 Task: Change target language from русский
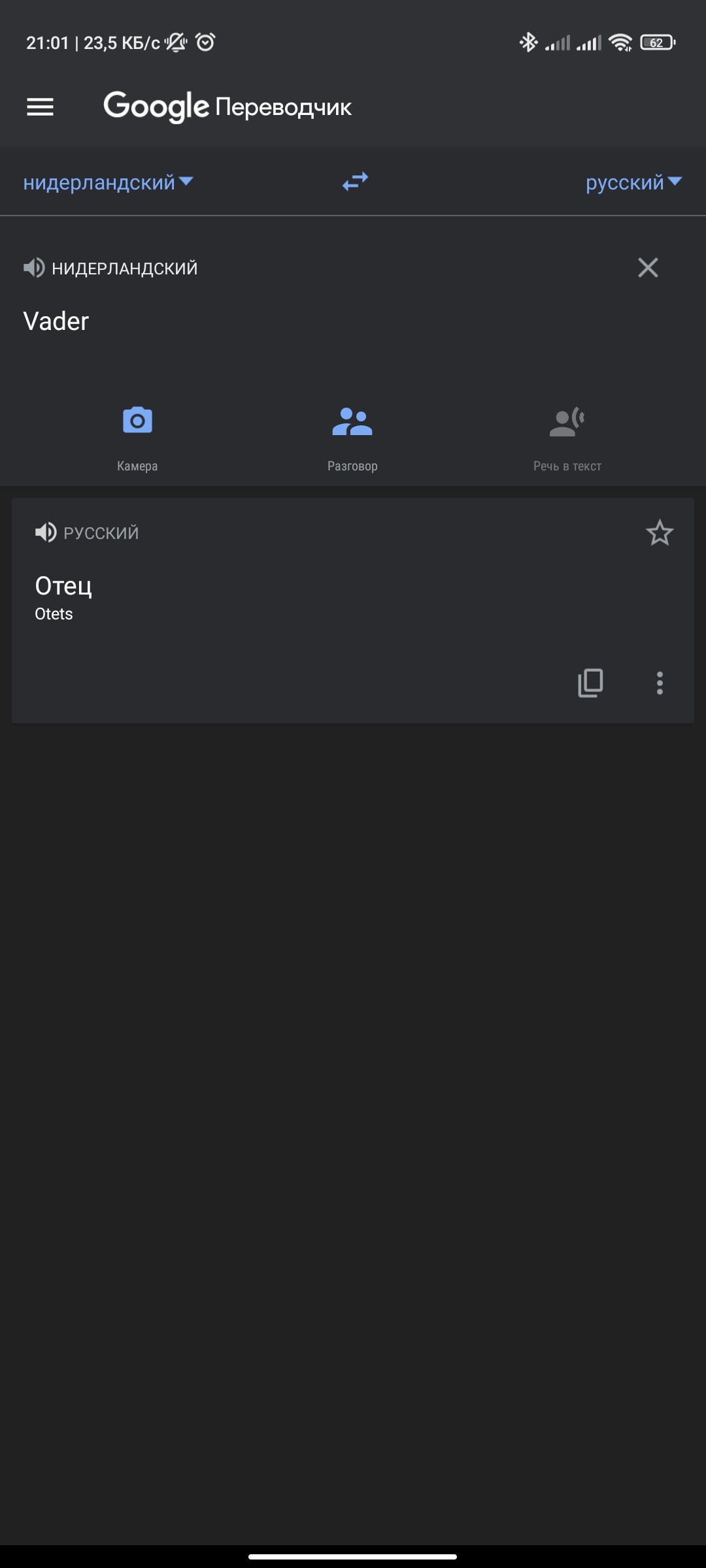(x=633, y=182)
